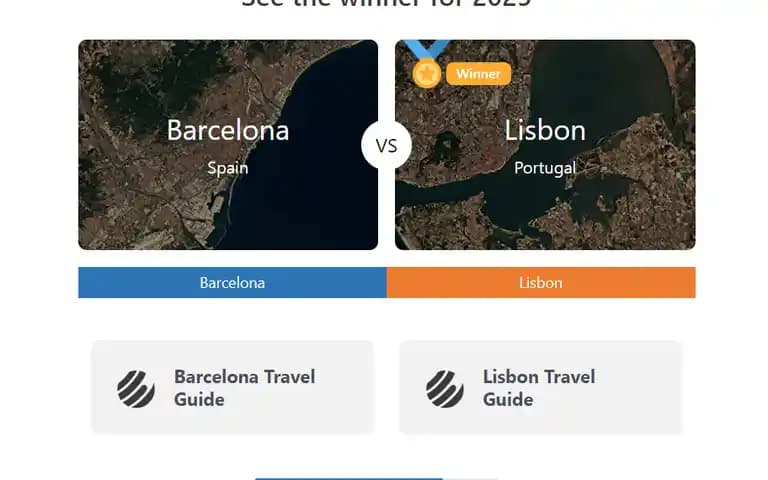The height and width of the screenshot is (480, 768).
Task: Open the Lisbon Travel Guide
Action: [540, 388]
